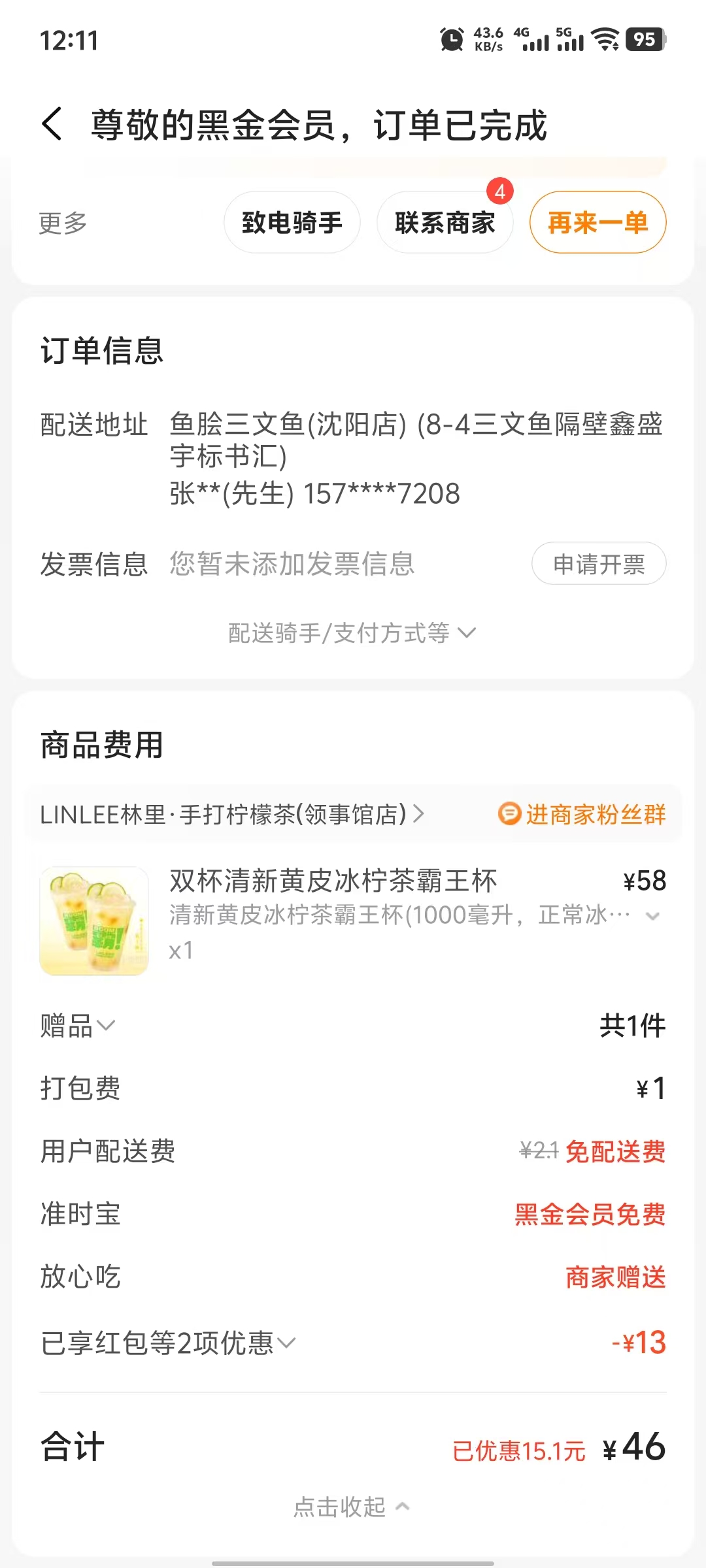
Task: Open the 双杯清新黄皮冰柠茶霸王杯 product image
Action: 94,921
